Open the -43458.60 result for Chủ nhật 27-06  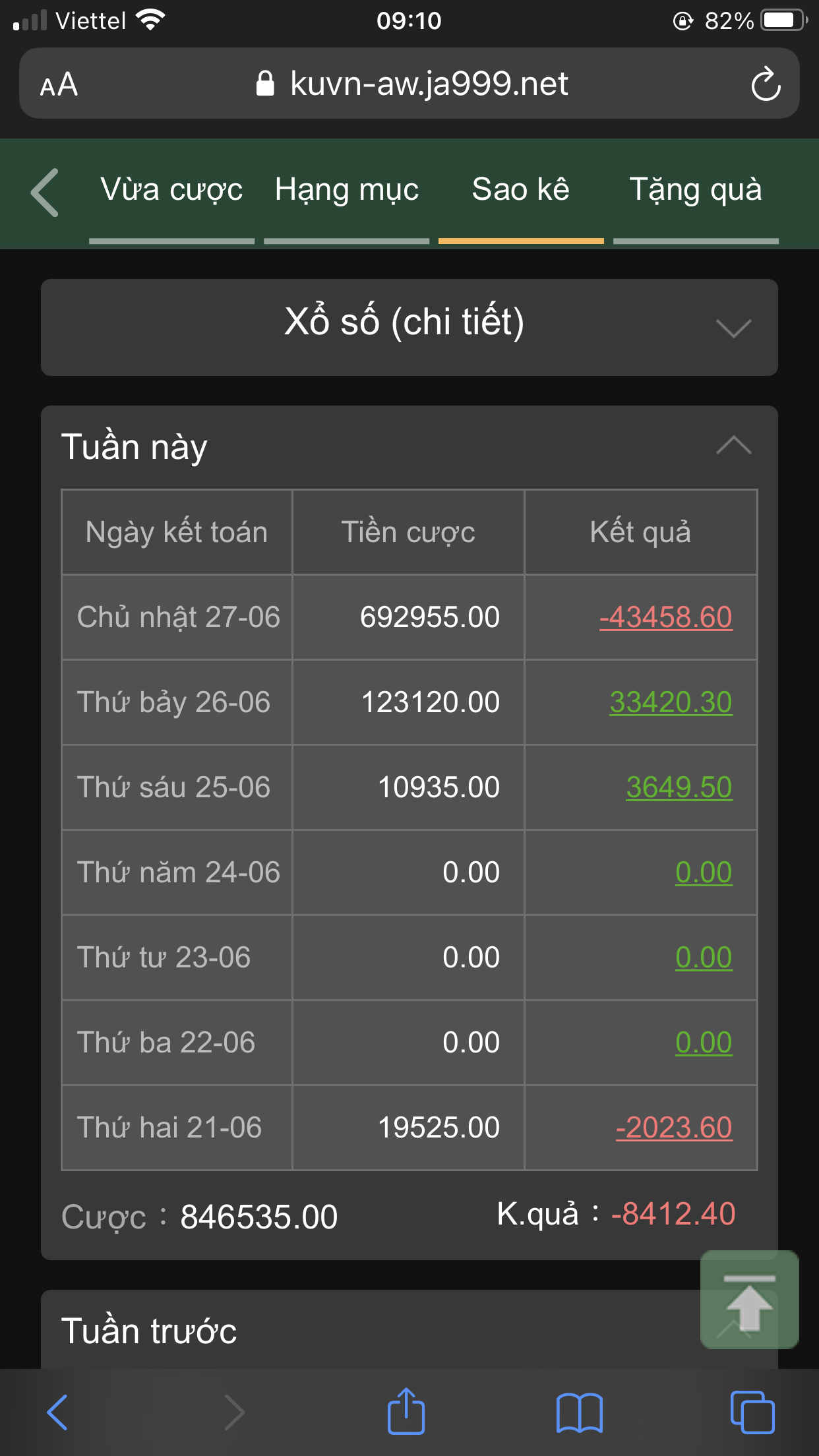pyautogui.click(x=666, y=617)
